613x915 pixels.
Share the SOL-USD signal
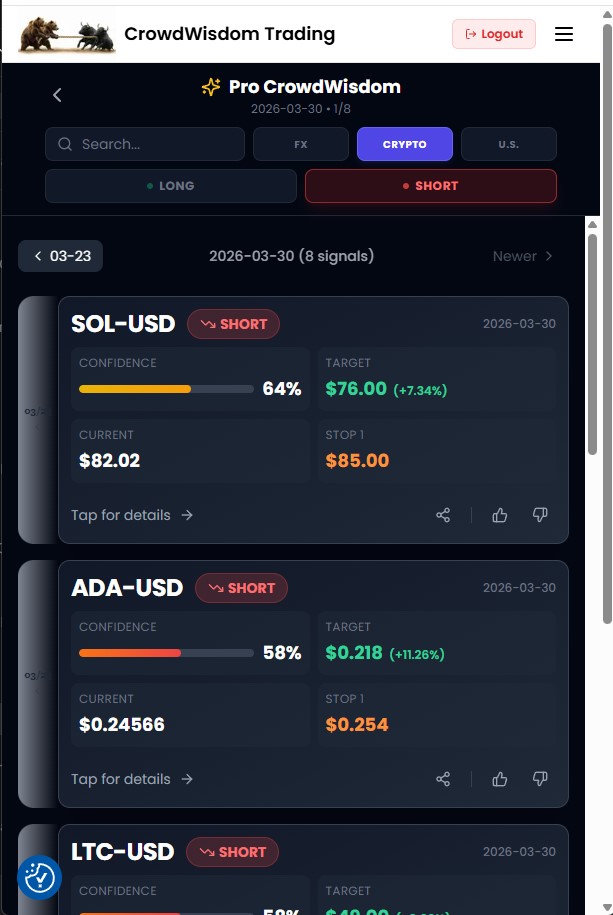coord(443,515)
